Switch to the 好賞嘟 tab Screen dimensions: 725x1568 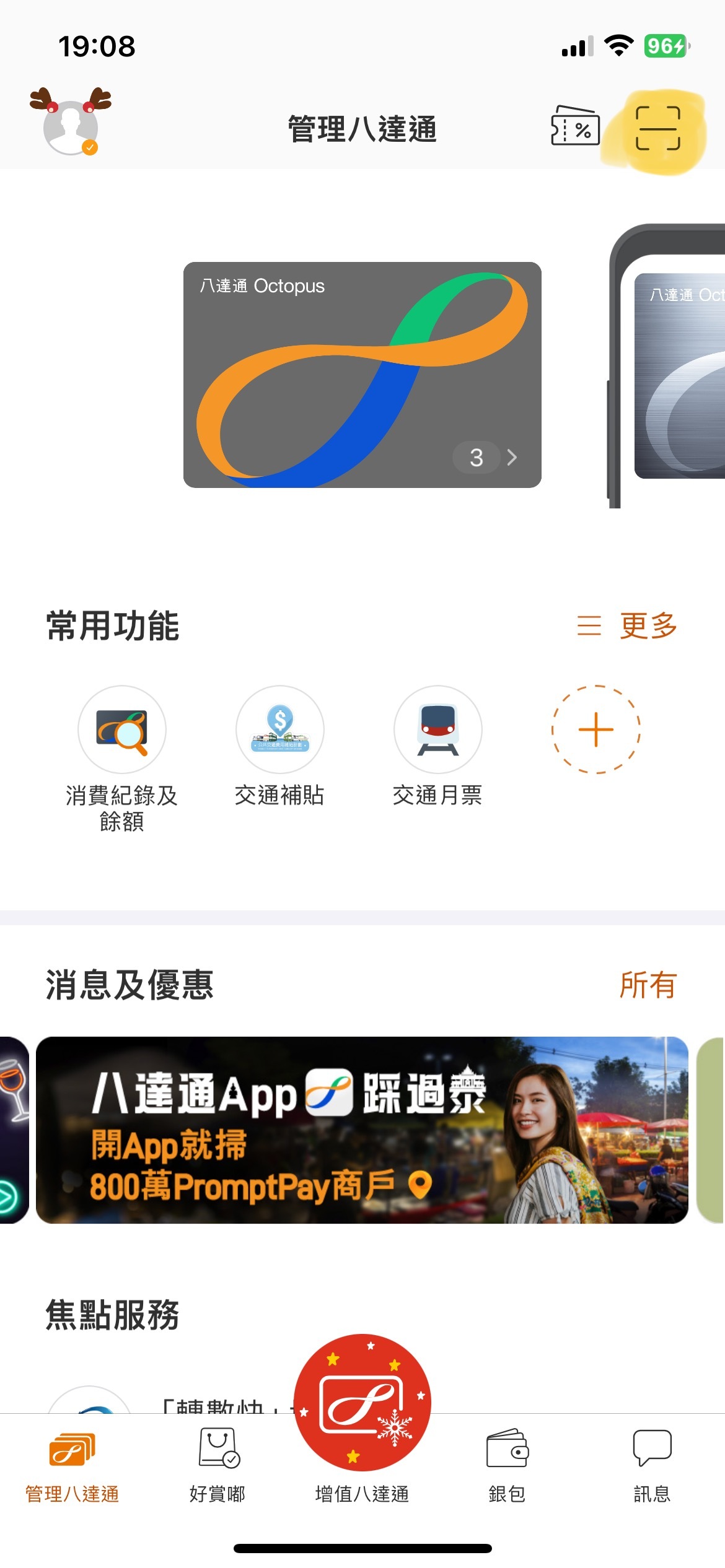coord(217,1466)
